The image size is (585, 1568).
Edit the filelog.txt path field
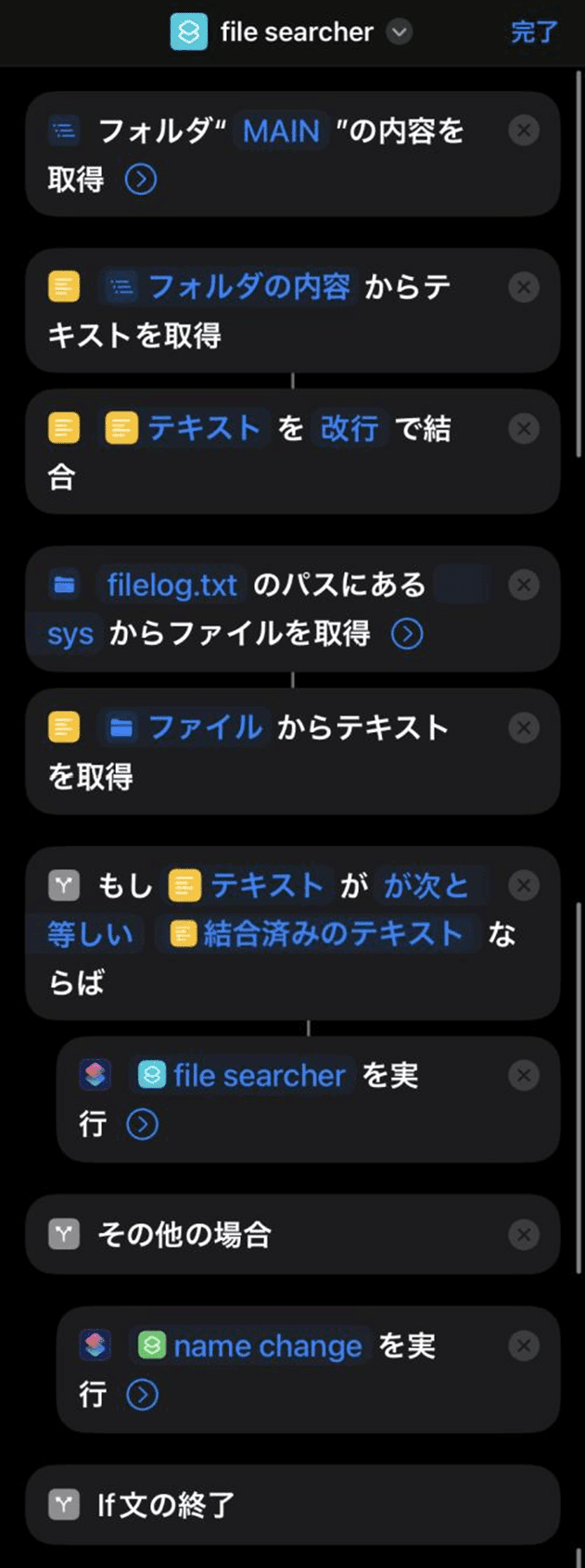172,585
